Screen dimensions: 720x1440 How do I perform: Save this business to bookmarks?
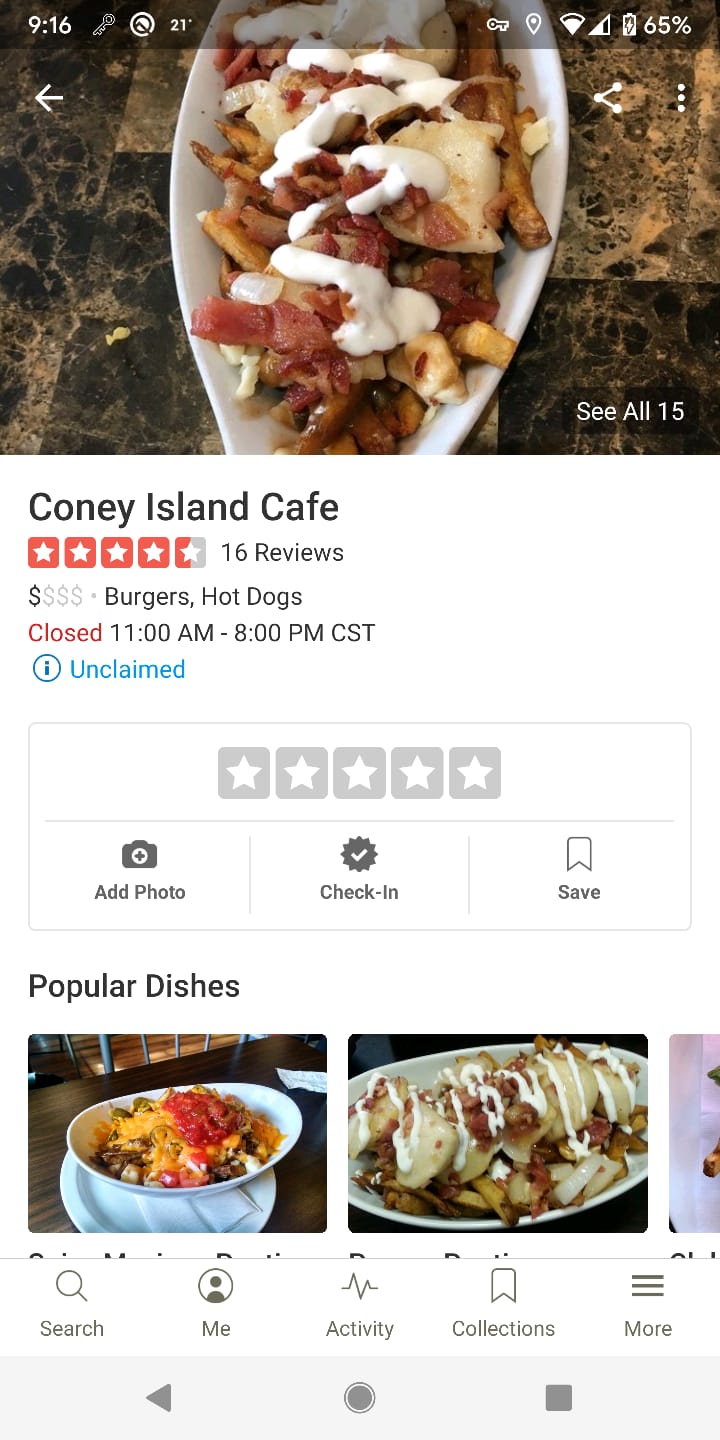pos(579,871)
